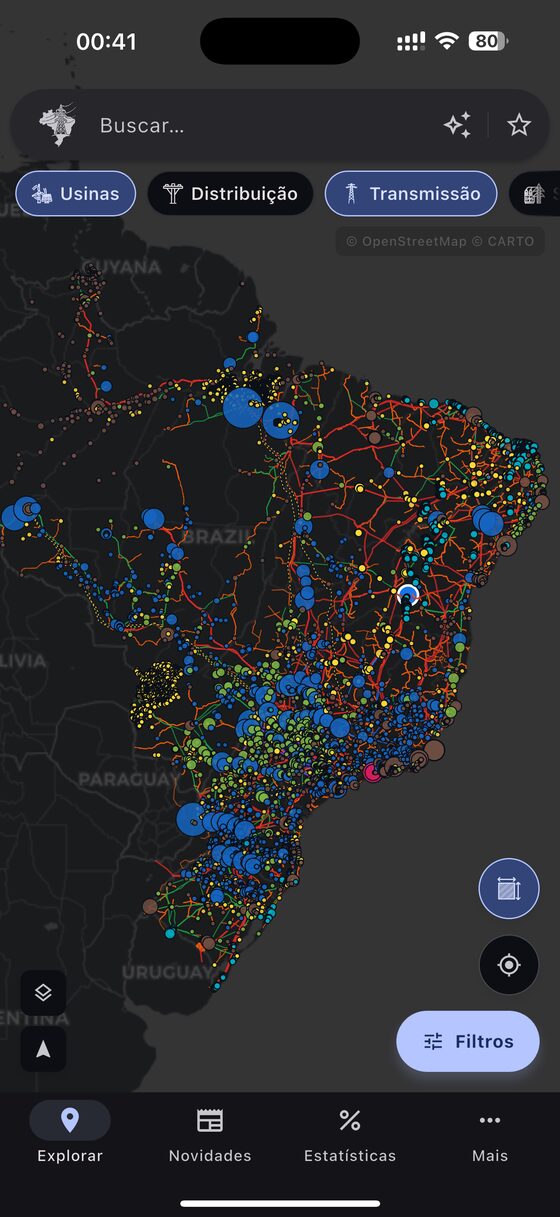Center map on my location

pos(509,965)
